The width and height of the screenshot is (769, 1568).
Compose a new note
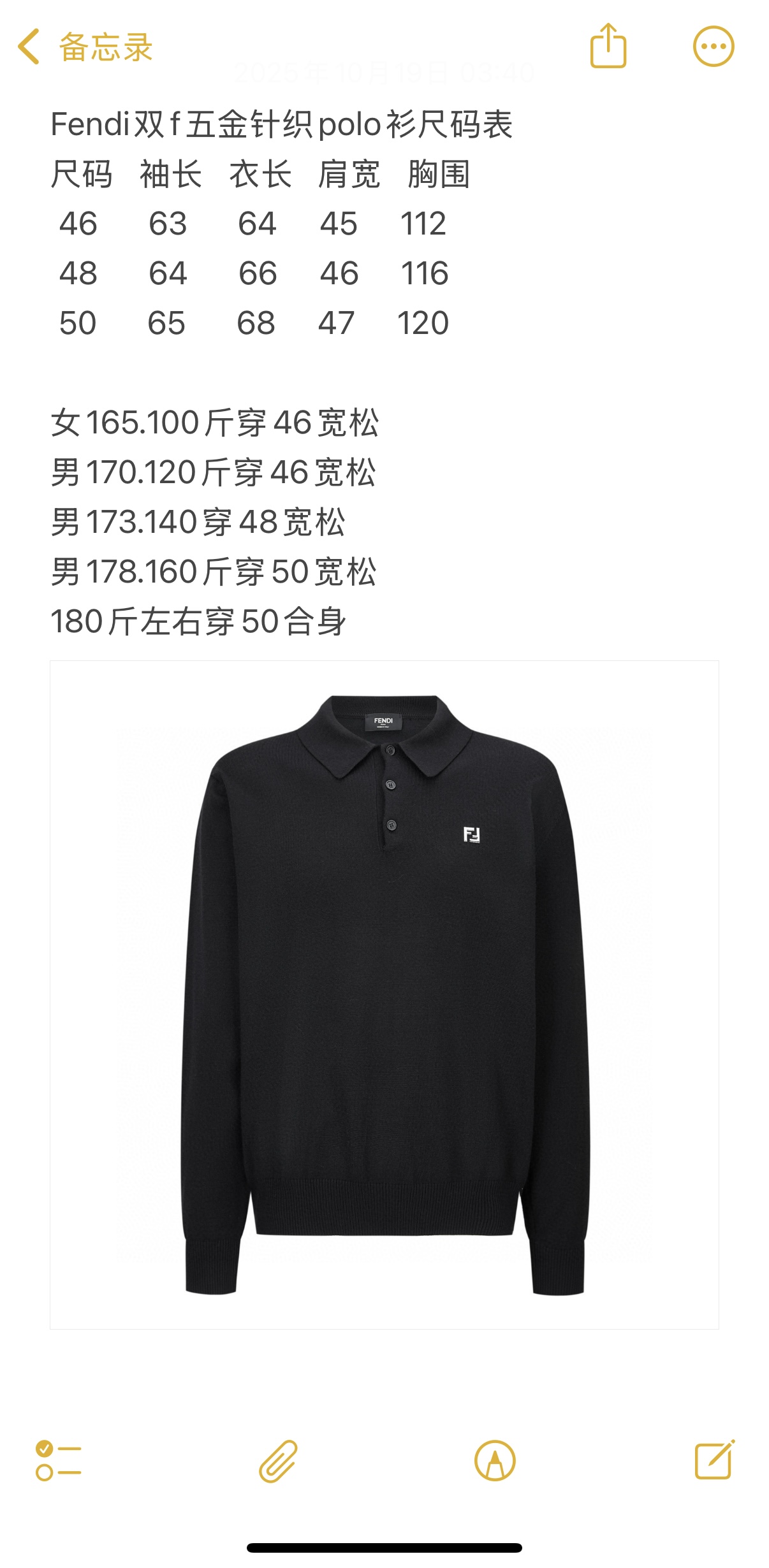pyautogui.click(x=714, y=1460)
